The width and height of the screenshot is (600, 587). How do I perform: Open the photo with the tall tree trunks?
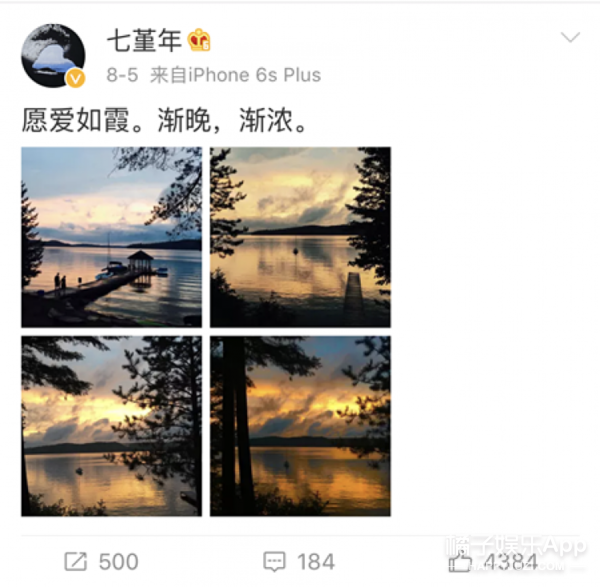point(300,426)
